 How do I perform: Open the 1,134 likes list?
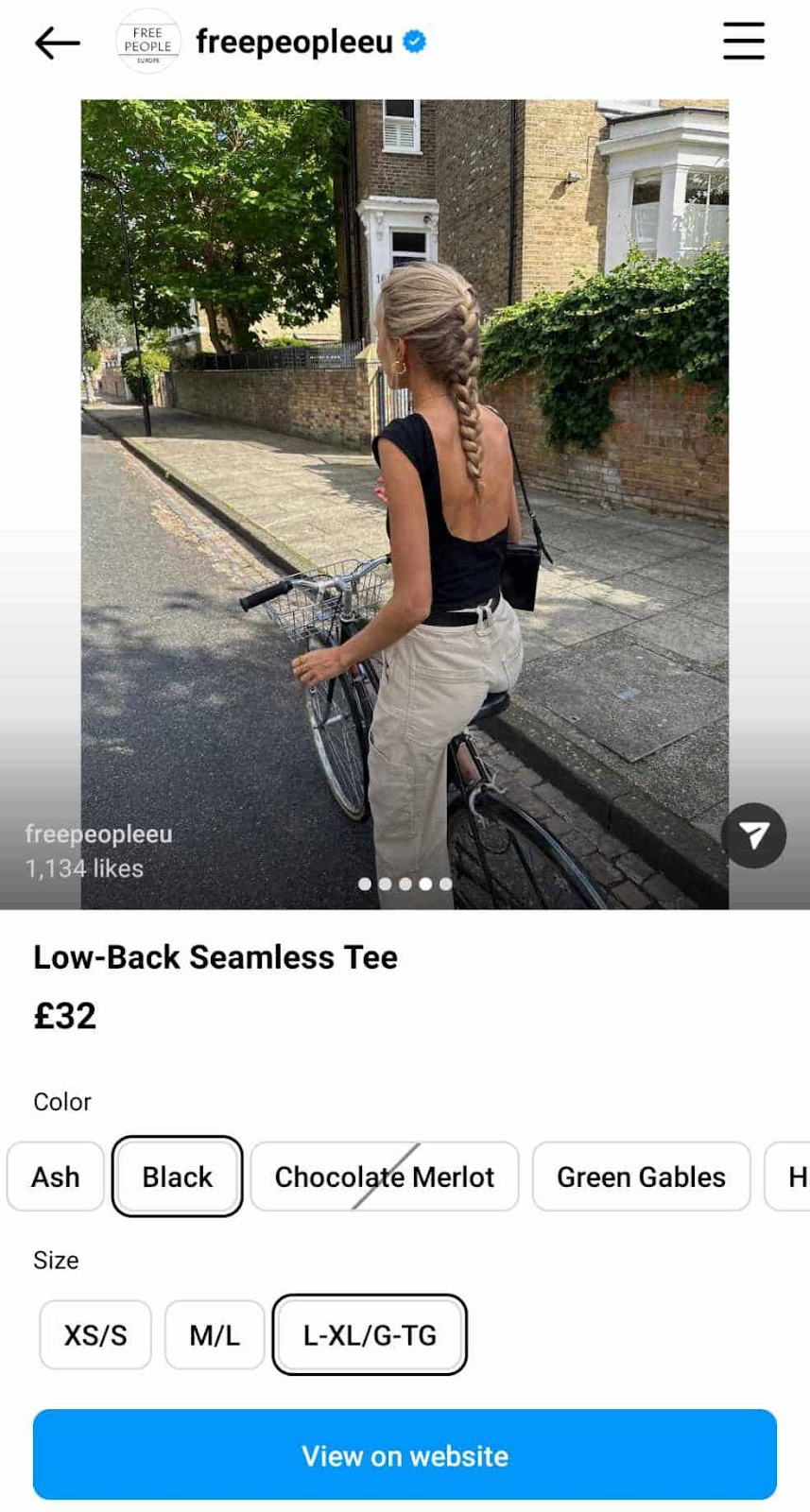point(85,868)
